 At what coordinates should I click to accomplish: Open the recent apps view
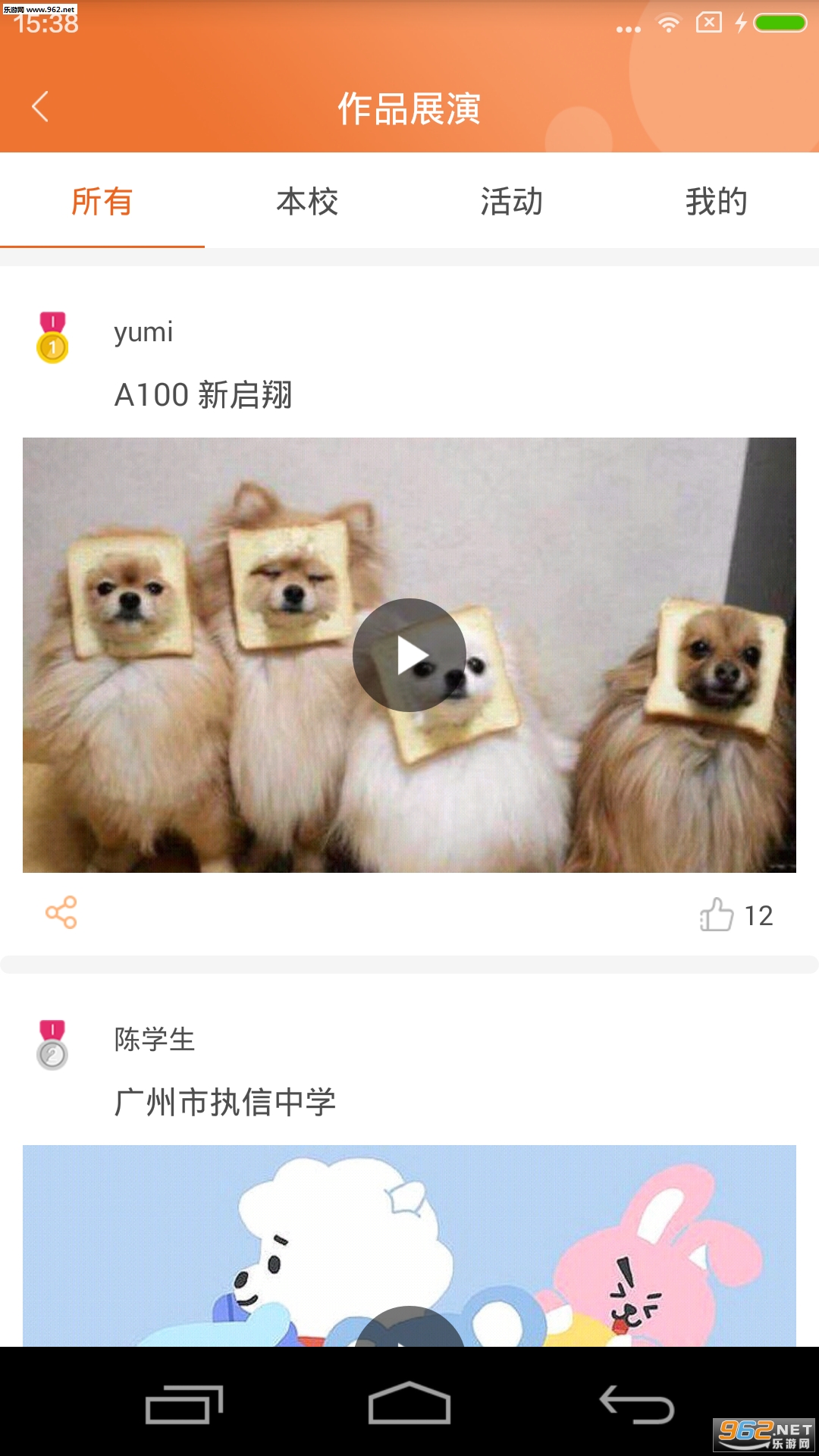[x=184, y=1405]
